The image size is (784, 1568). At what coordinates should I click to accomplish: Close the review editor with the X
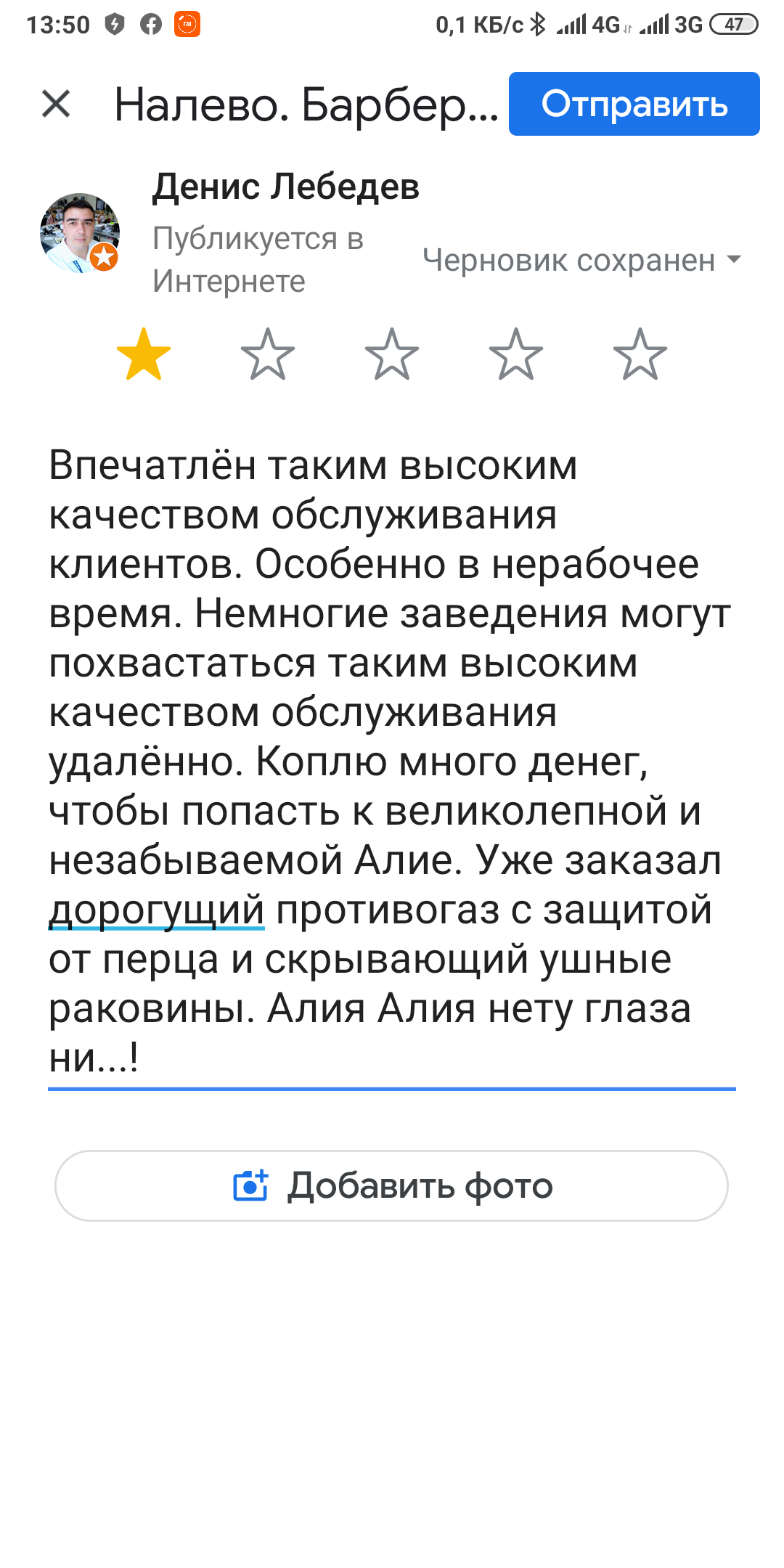coord(56,103)
